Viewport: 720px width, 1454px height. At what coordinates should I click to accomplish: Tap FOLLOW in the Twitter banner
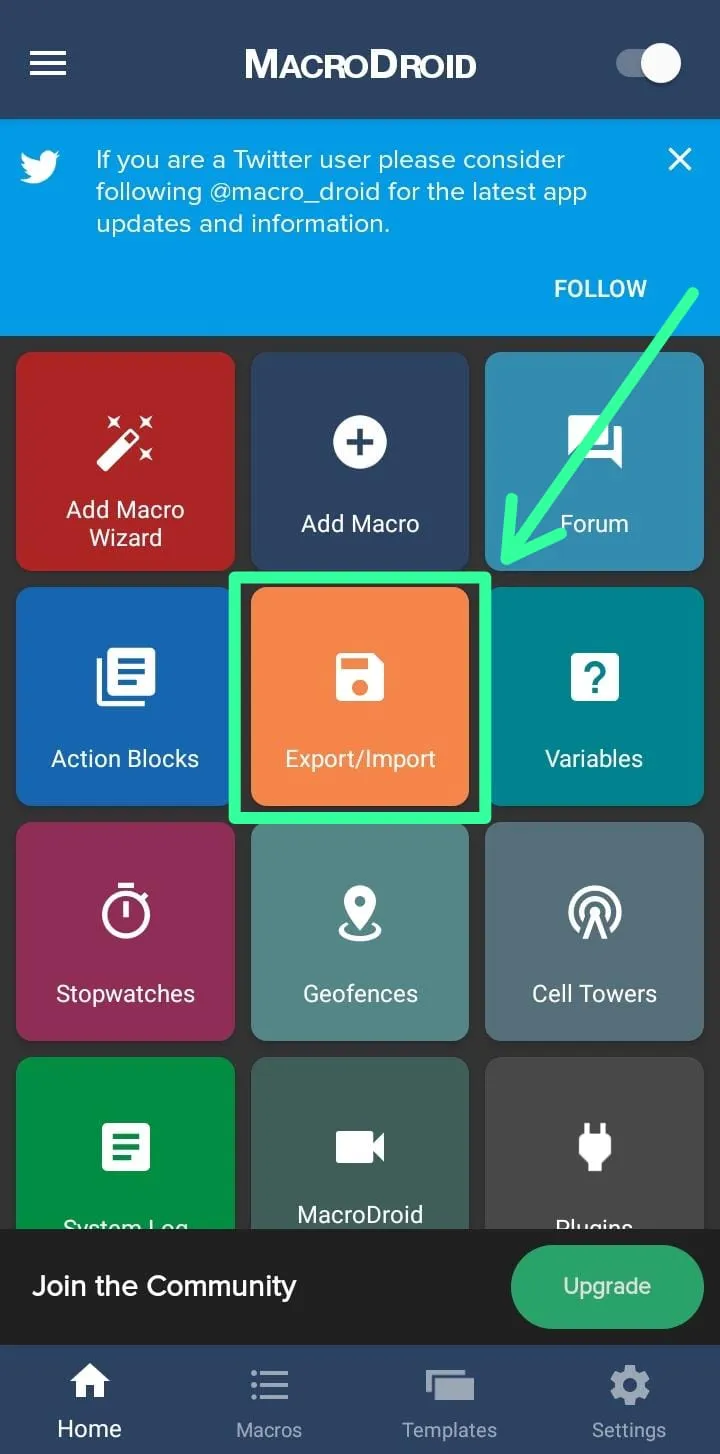point(600,289)
